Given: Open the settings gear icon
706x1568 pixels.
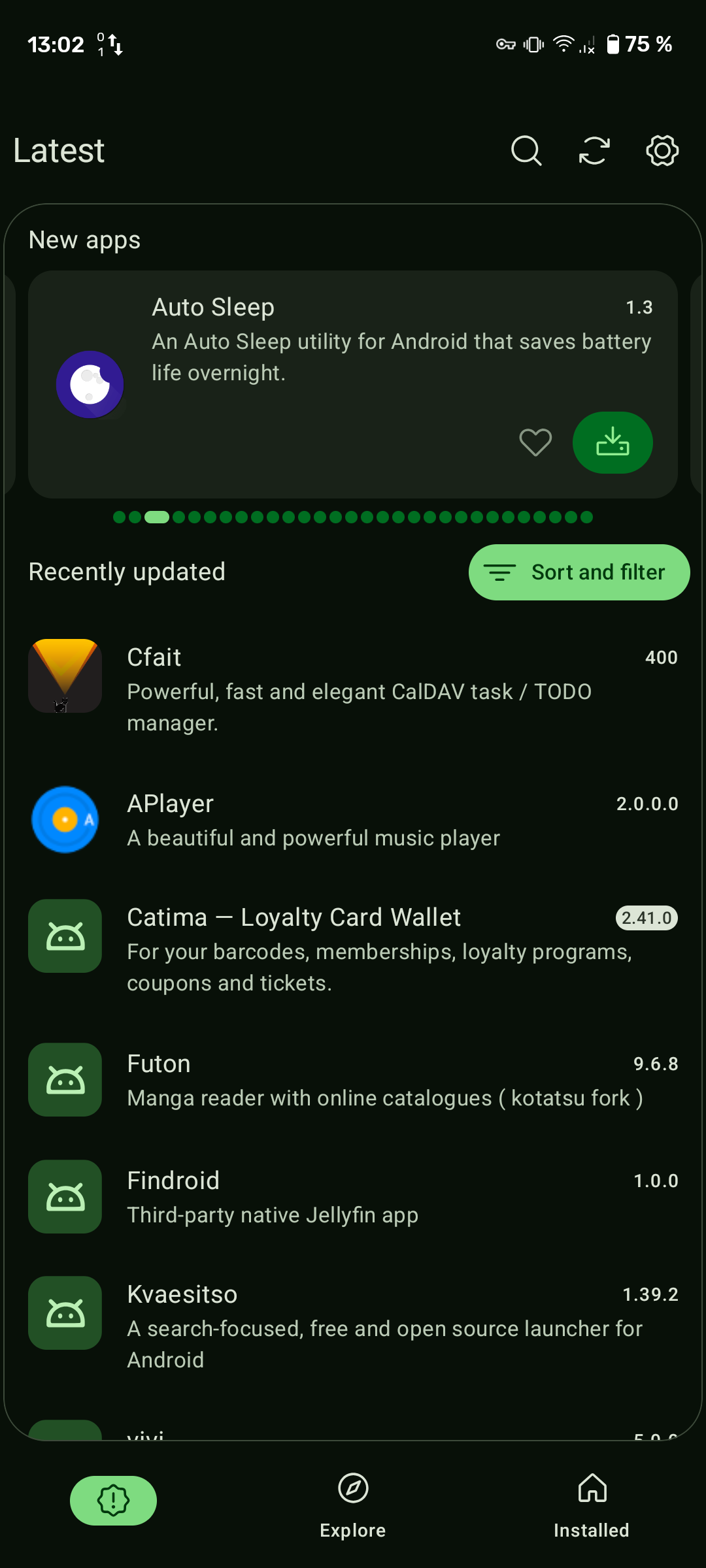Looking at the screenshot, I should pos(662,150).
